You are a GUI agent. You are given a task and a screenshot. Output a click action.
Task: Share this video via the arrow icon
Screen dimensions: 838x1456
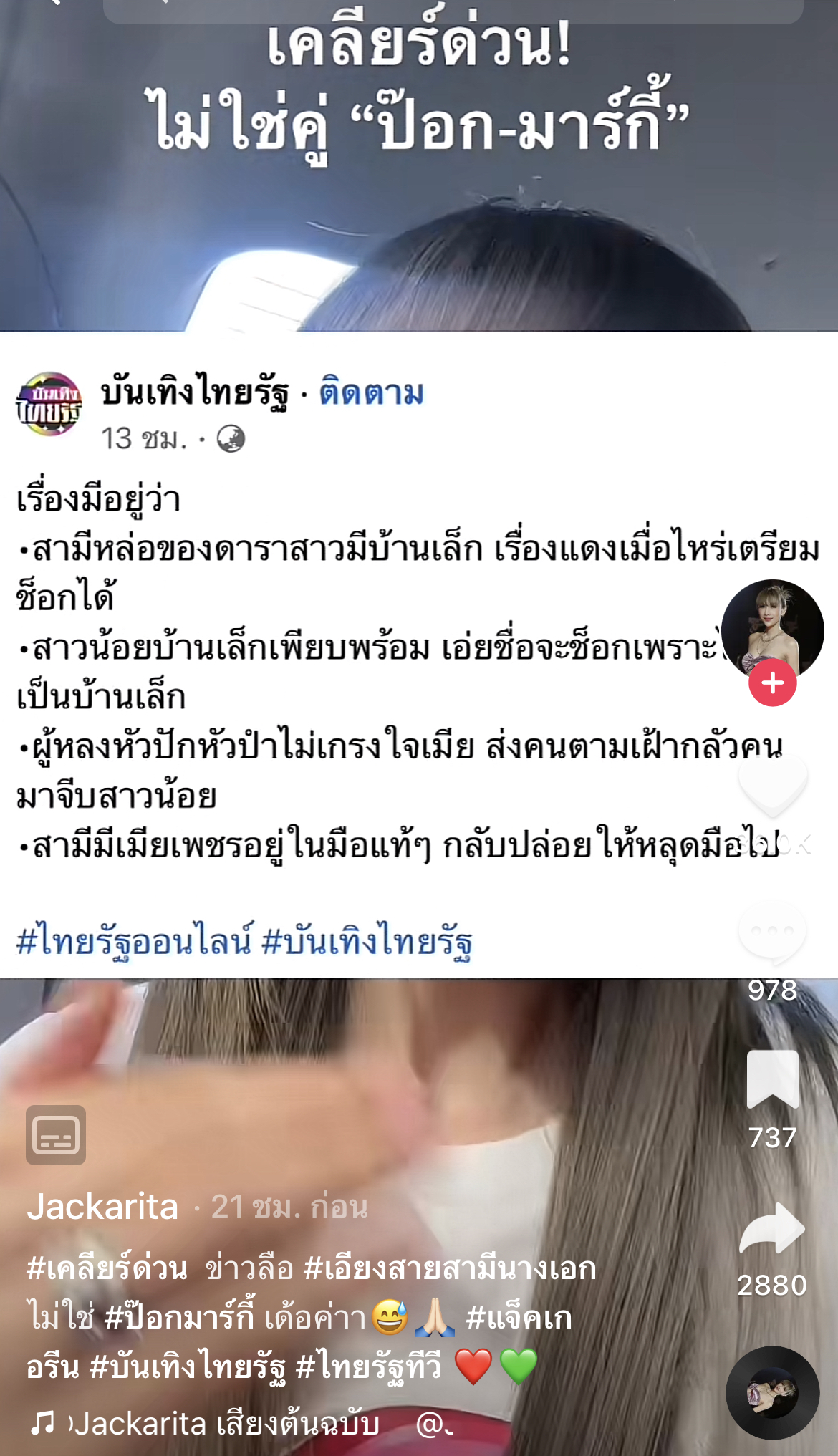tap(772, 1228)
